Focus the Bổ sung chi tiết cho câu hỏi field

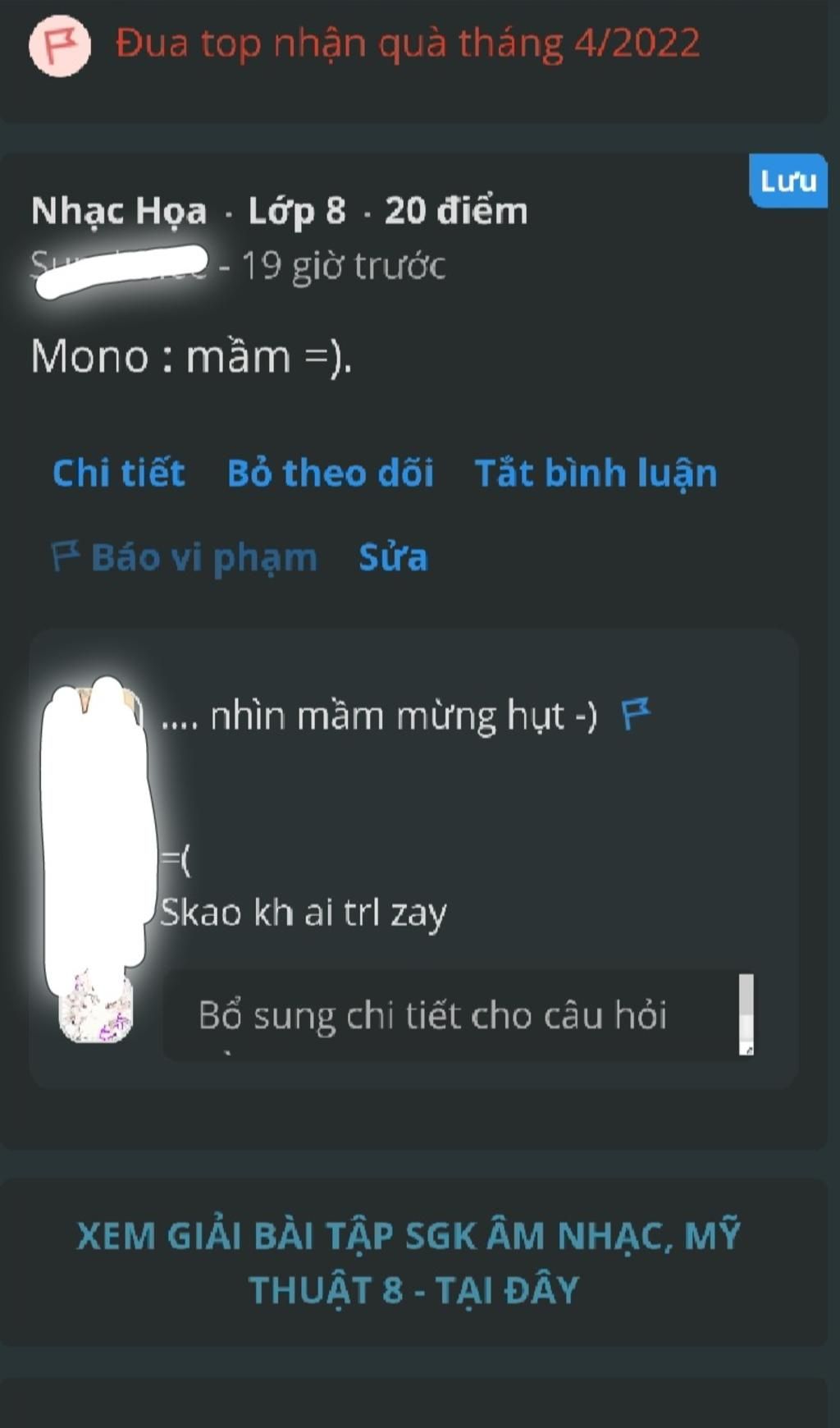[x=451, y=1015]
